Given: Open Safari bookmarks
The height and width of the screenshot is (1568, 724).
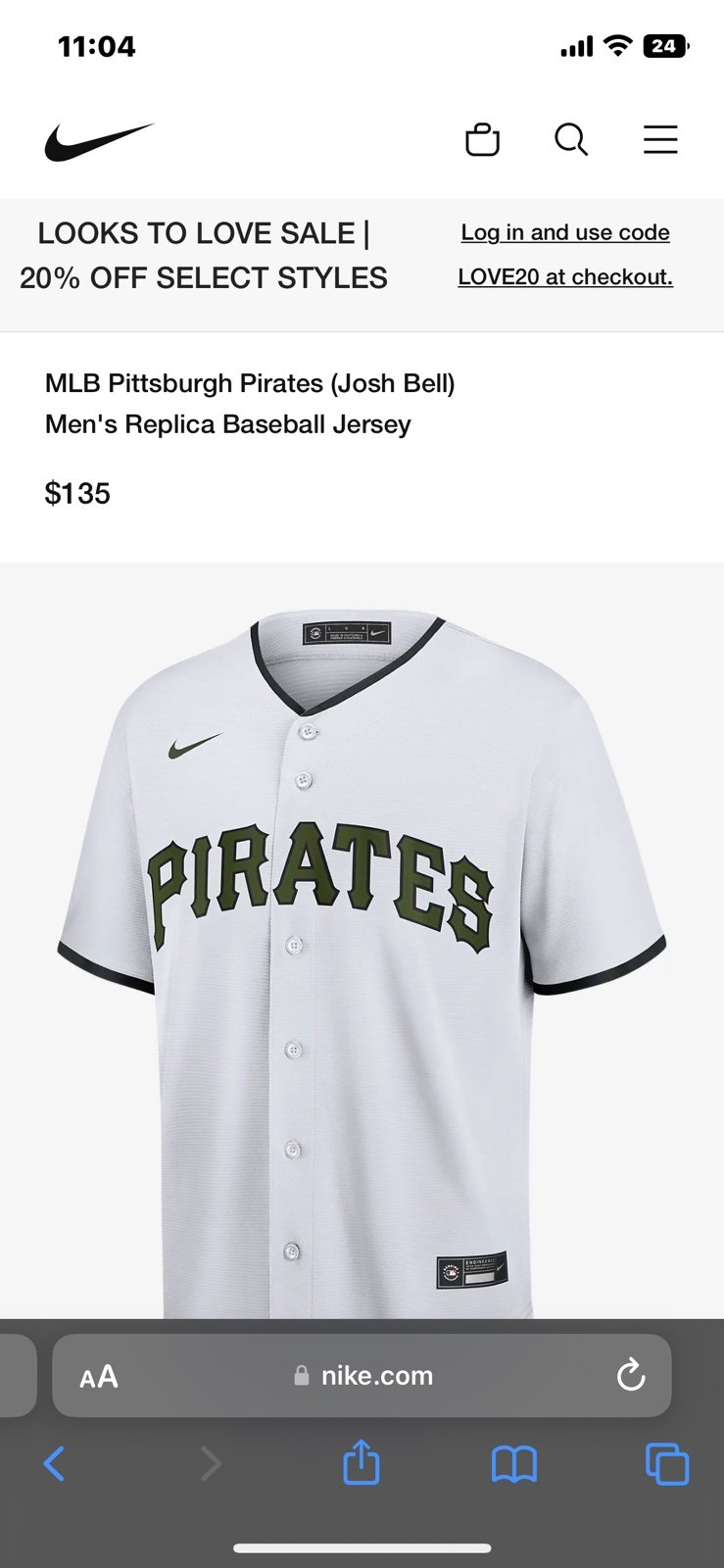Looking at the screenshot, I should point(514,1465).
